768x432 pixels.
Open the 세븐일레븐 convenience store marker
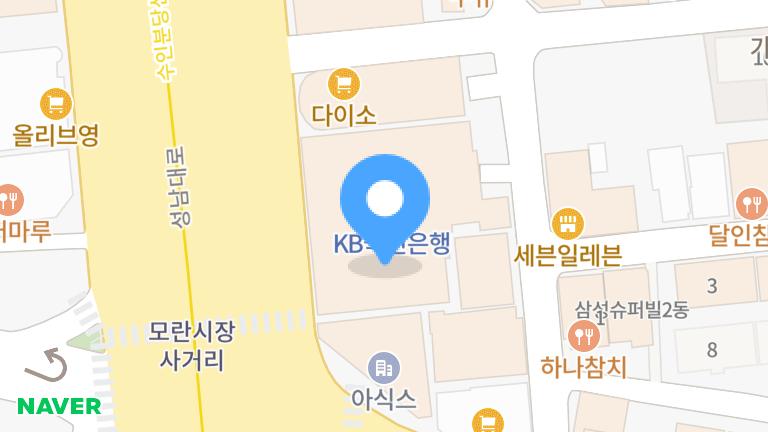(x=567, y=221)
